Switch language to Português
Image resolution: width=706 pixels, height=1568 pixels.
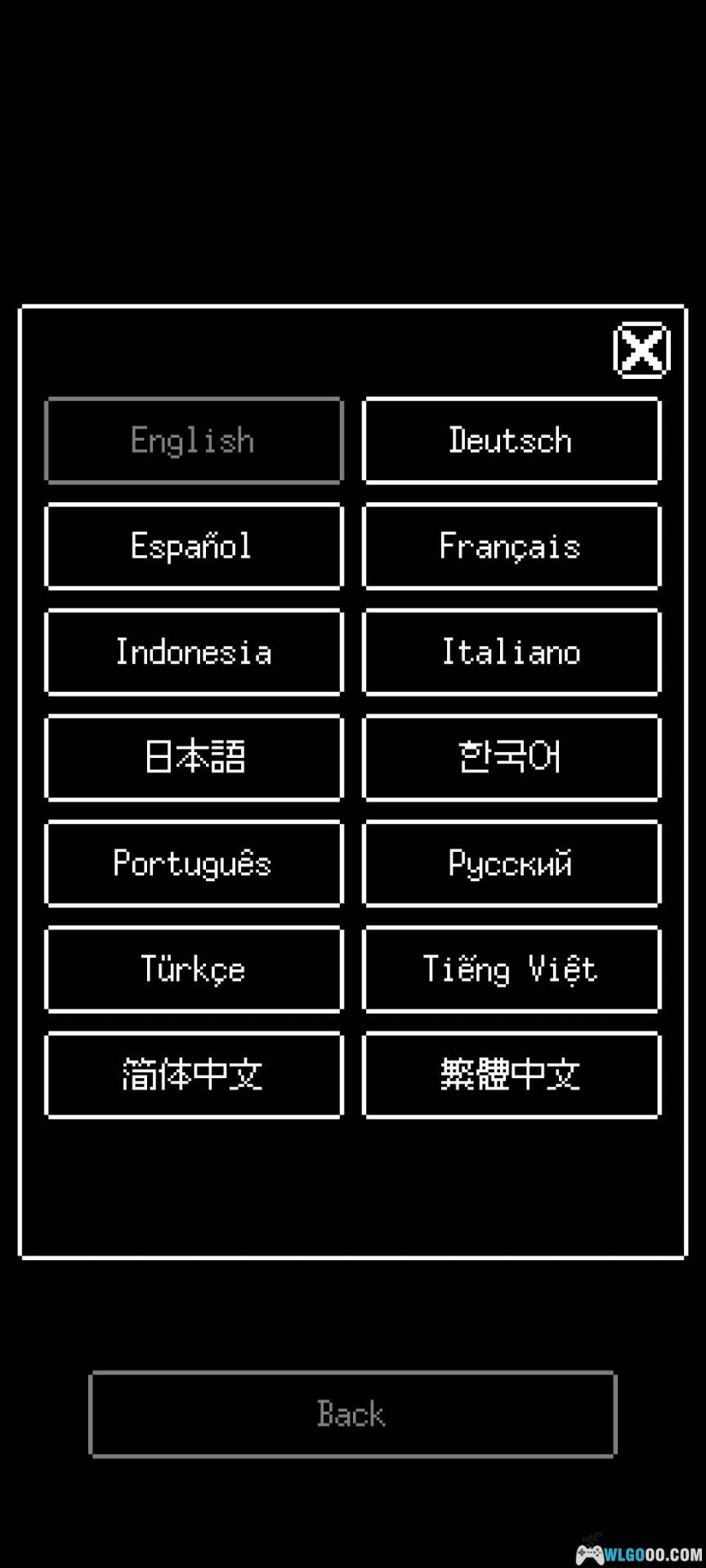tap(194, 863)
